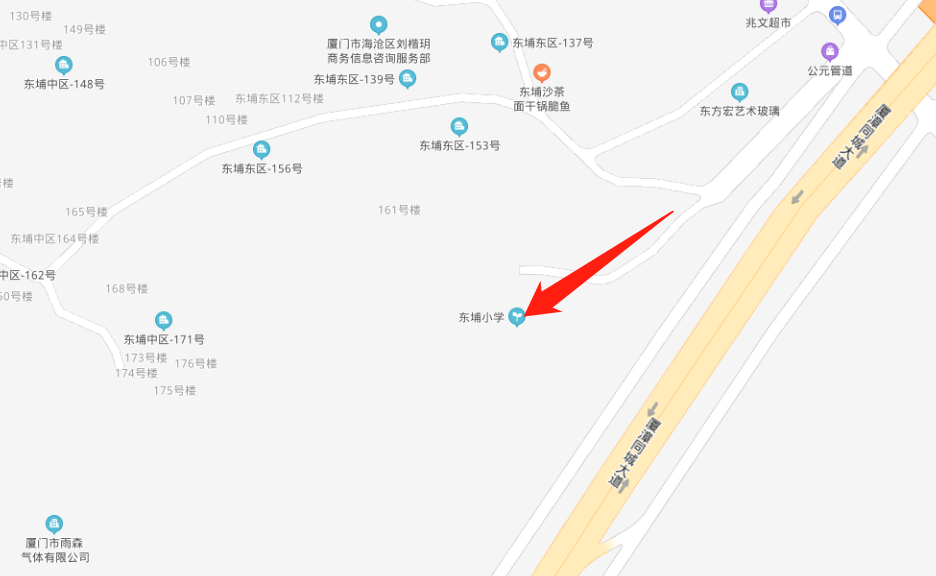Select the 东埔中区-171号 building pin
The height and width of the screenshot is (576, 936).
click(x=164, y=320)
